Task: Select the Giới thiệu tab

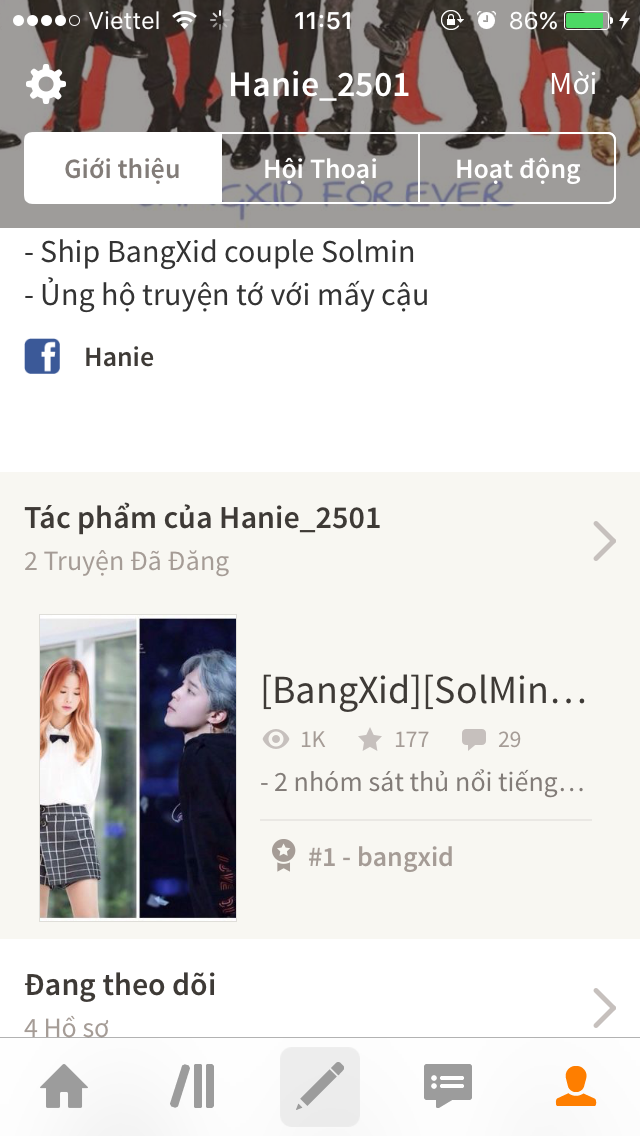Action: 122,168
